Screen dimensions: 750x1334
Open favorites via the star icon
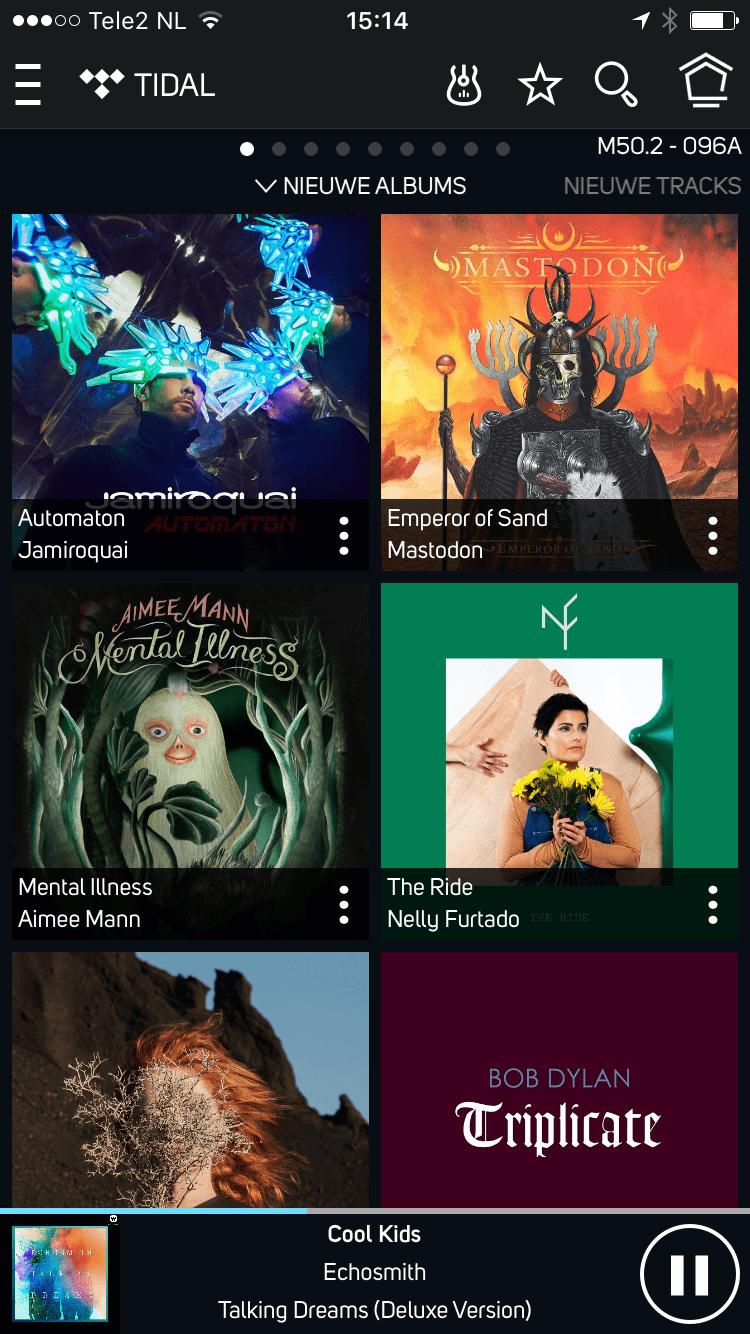click(x=540, y=85)
